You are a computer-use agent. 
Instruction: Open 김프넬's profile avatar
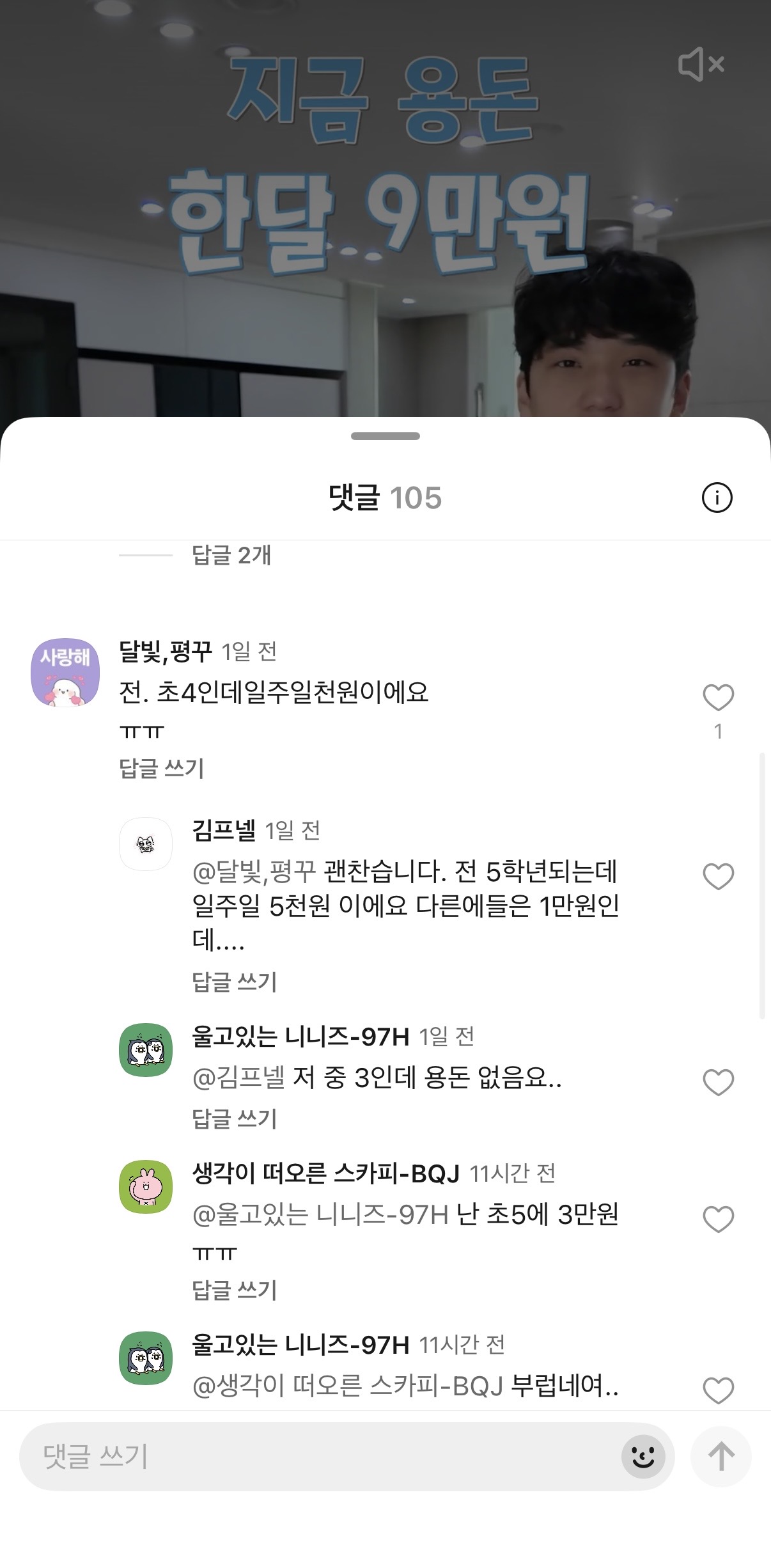click(146, 844)
